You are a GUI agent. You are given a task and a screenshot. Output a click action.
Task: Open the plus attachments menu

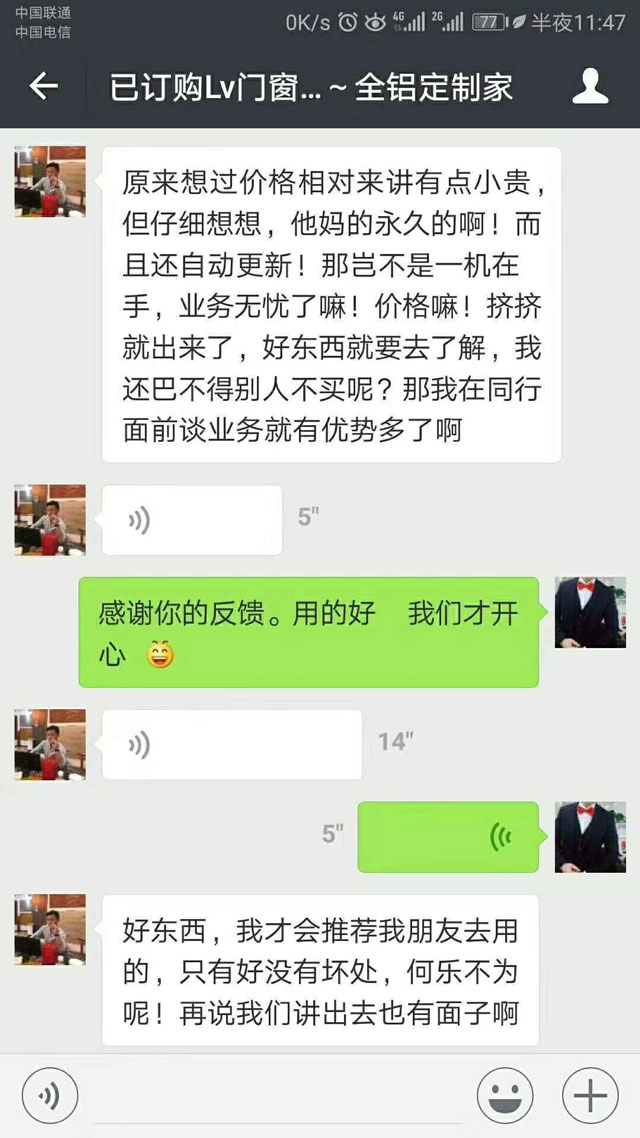[x=590, y=1096]
